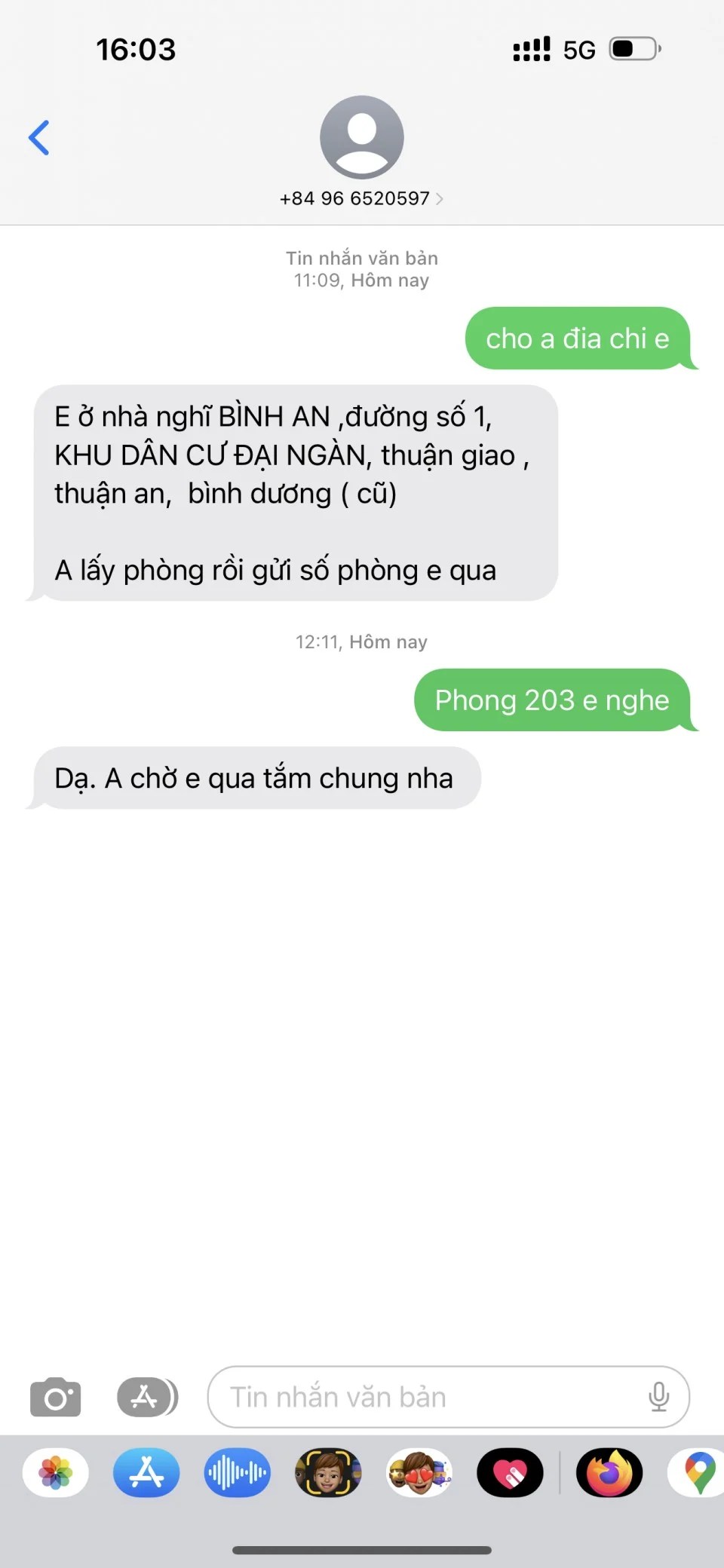Open the camera to attach a photo

point(55,1397)
